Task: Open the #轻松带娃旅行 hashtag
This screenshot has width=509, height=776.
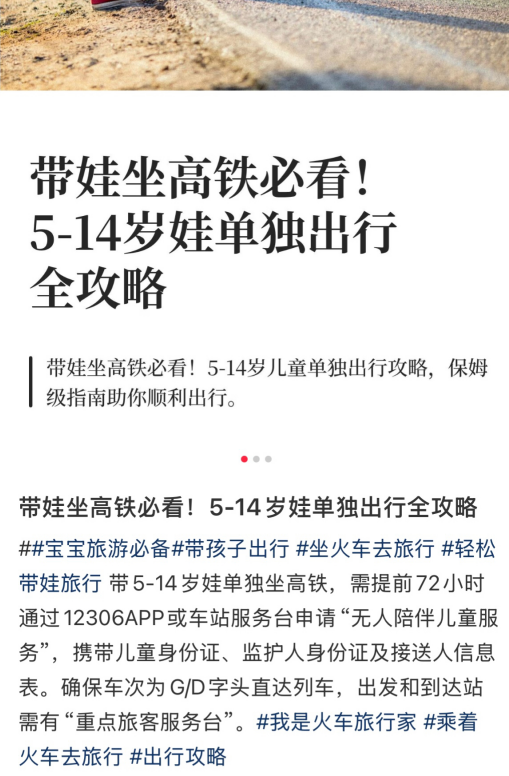Action: [x=468, y=549]
